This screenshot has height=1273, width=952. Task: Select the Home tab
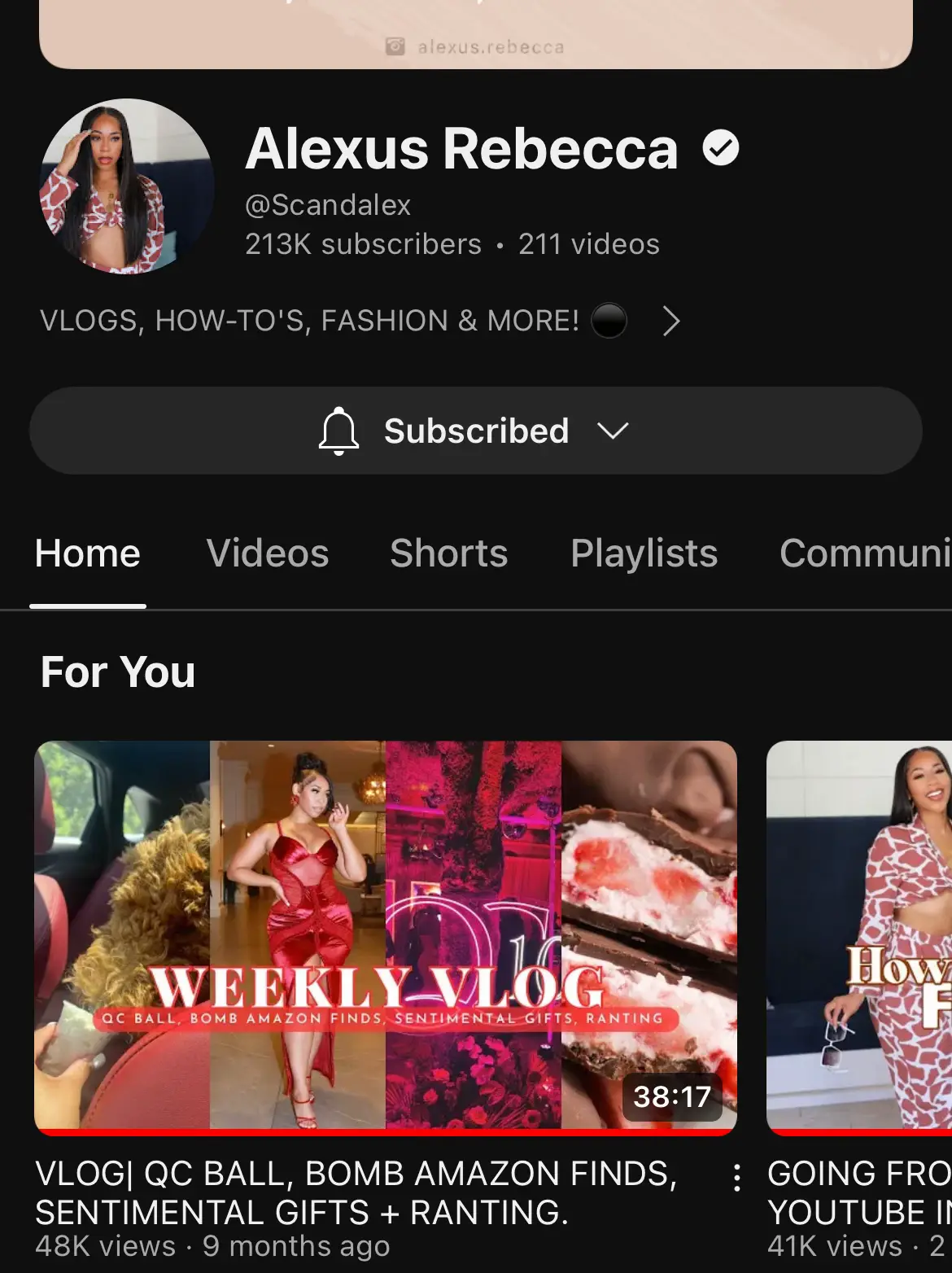(x=88, y=553)
